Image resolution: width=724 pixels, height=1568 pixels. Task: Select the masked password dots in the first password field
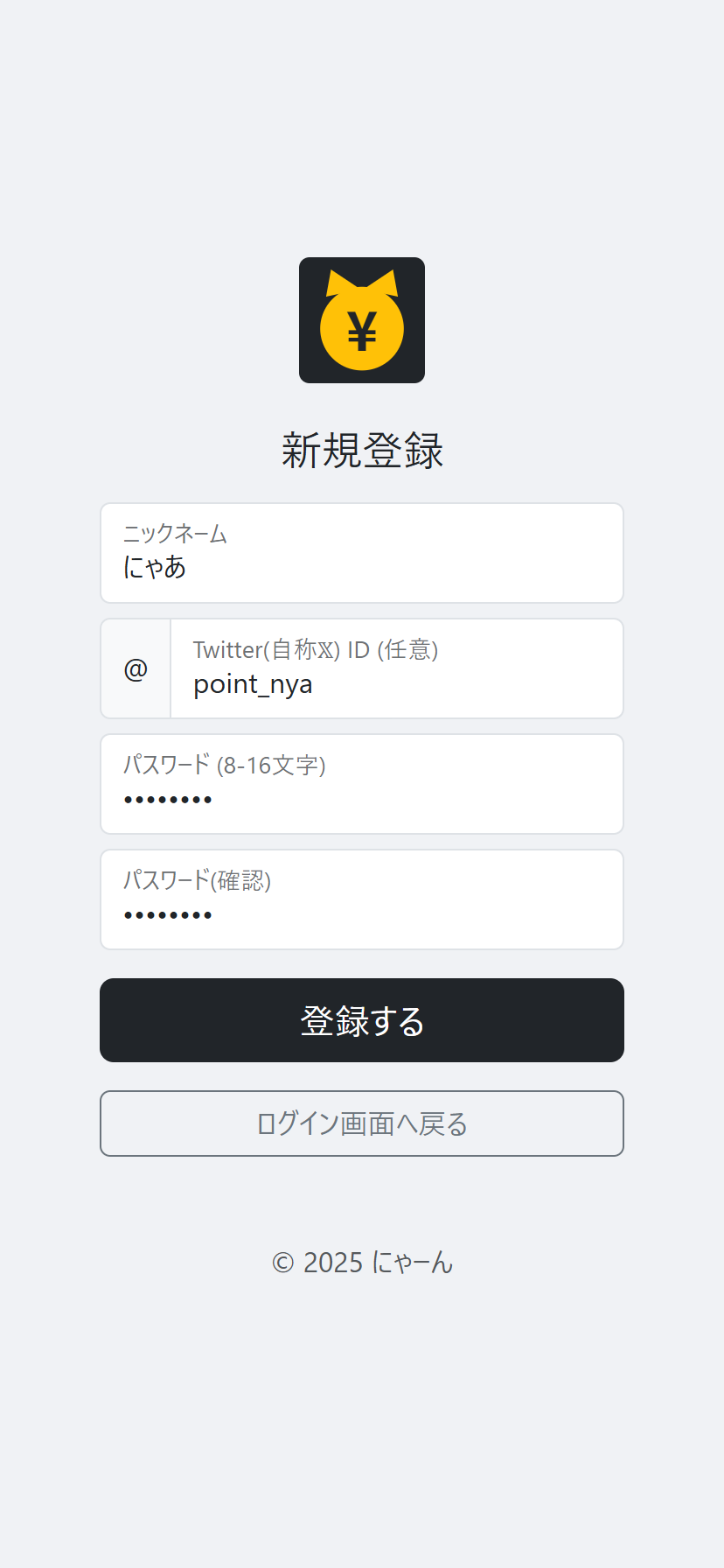(x=168, y=798)
